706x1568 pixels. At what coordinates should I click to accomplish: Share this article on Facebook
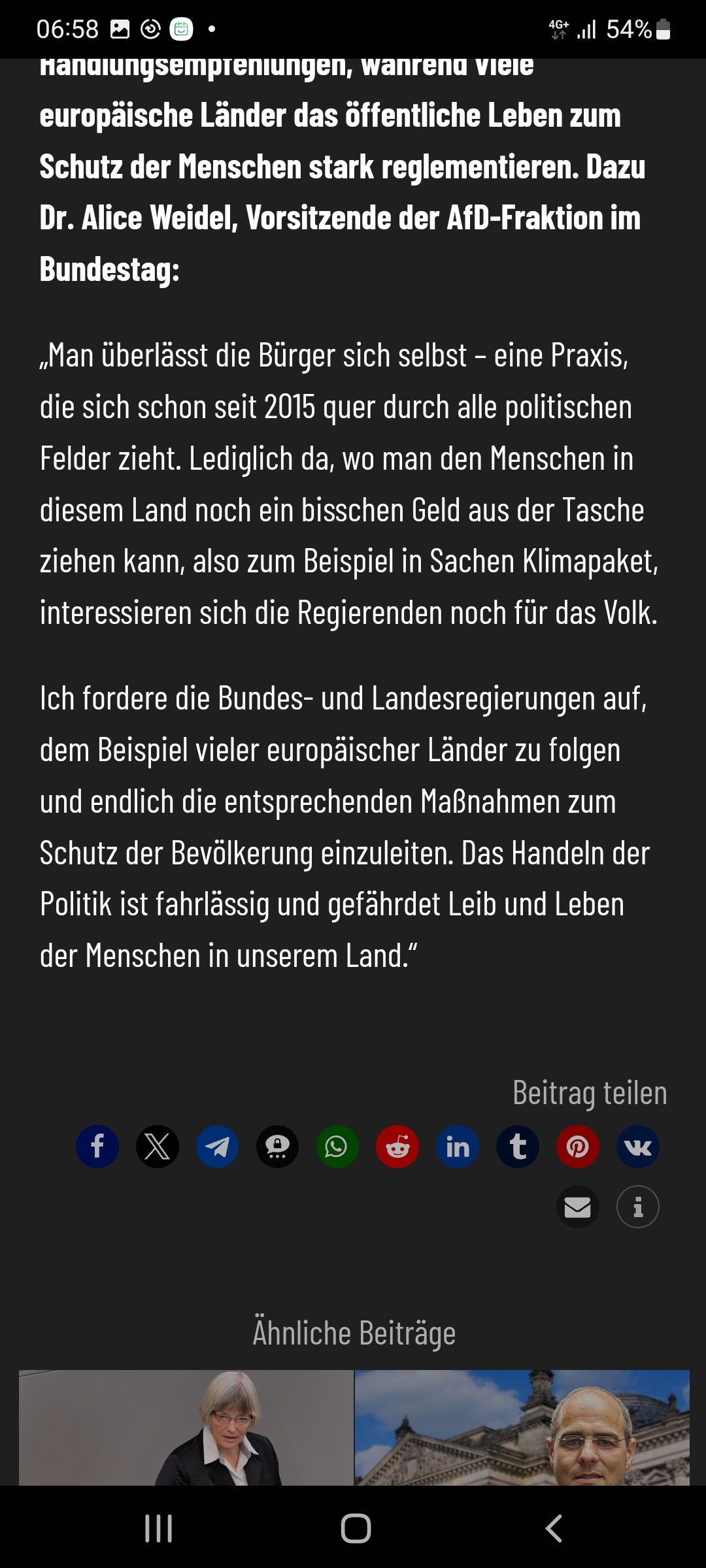97,1147
